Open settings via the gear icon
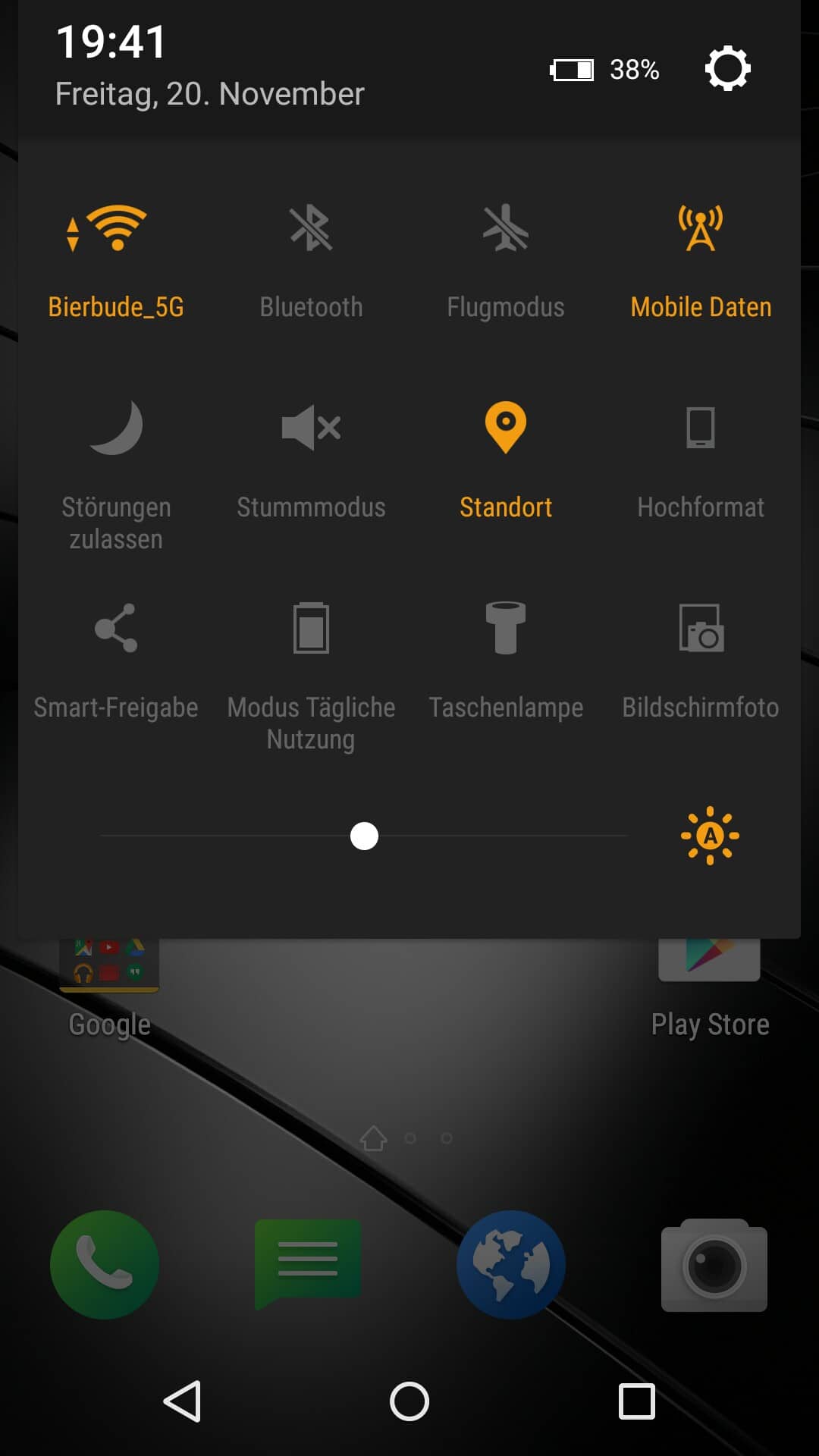This screenshot has height=1456, width=819. [x=727, y=69]
